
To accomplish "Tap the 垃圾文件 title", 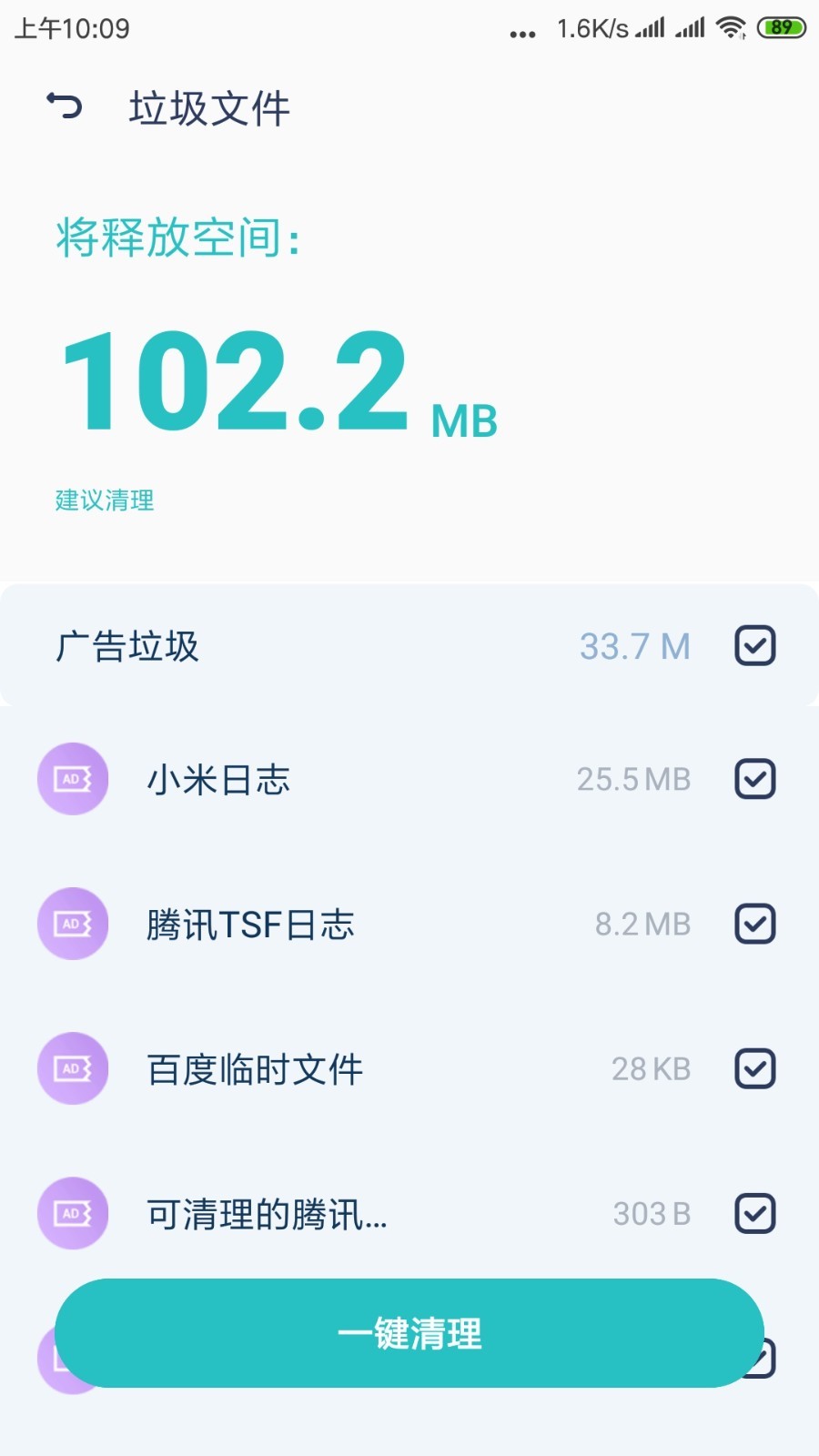I will (x=207, y=106).
